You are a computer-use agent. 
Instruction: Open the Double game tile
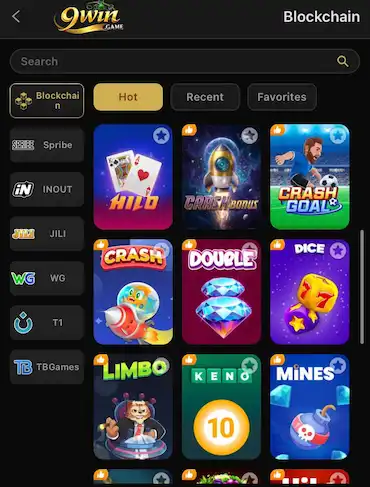click(x=221, y=292)
